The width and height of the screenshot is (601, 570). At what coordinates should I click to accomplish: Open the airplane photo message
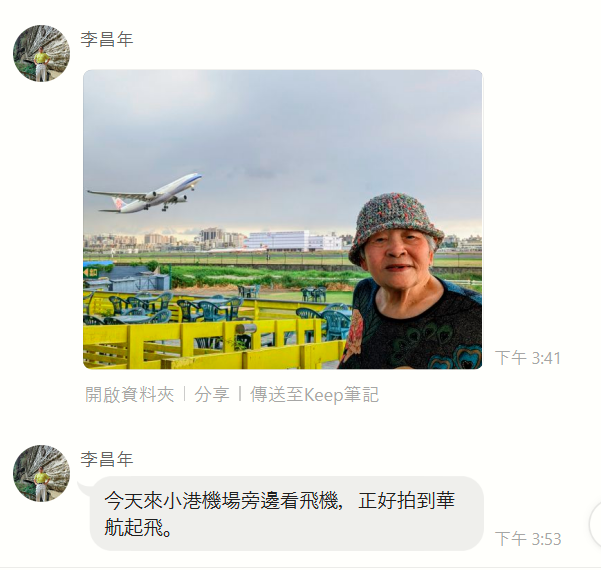tap(282, 219)
